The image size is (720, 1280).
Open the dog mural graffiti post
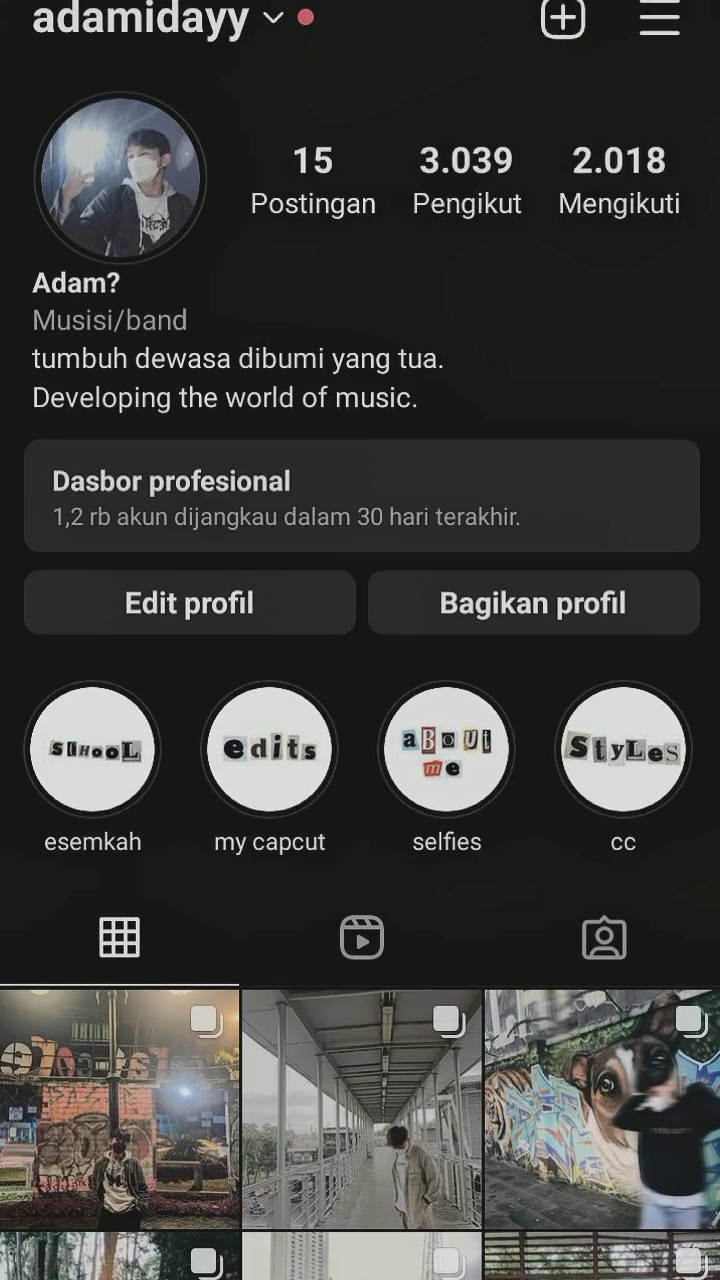tap(602, 1108)
